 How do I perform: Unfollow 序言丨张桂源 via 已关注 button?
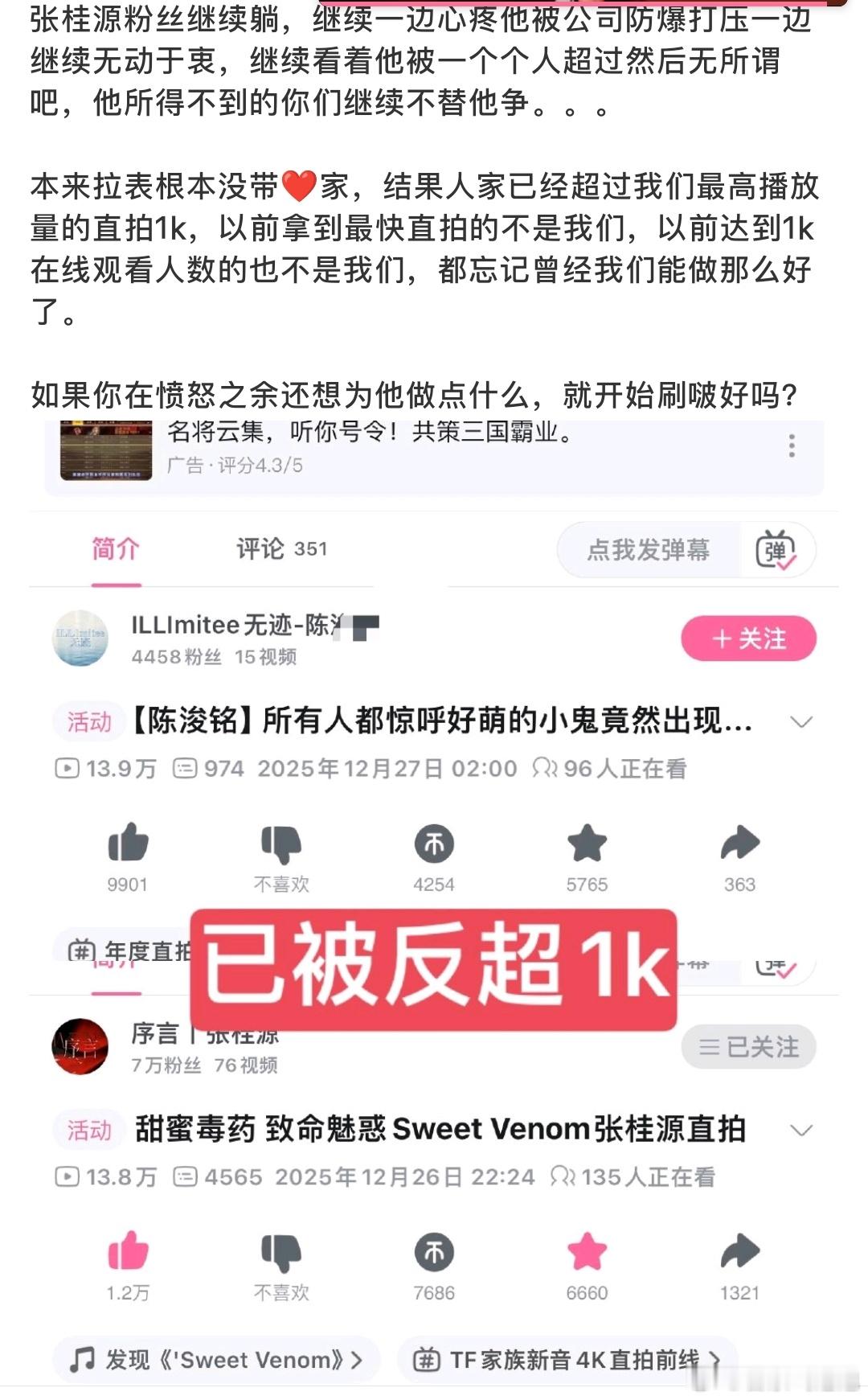pos(747,1047)
